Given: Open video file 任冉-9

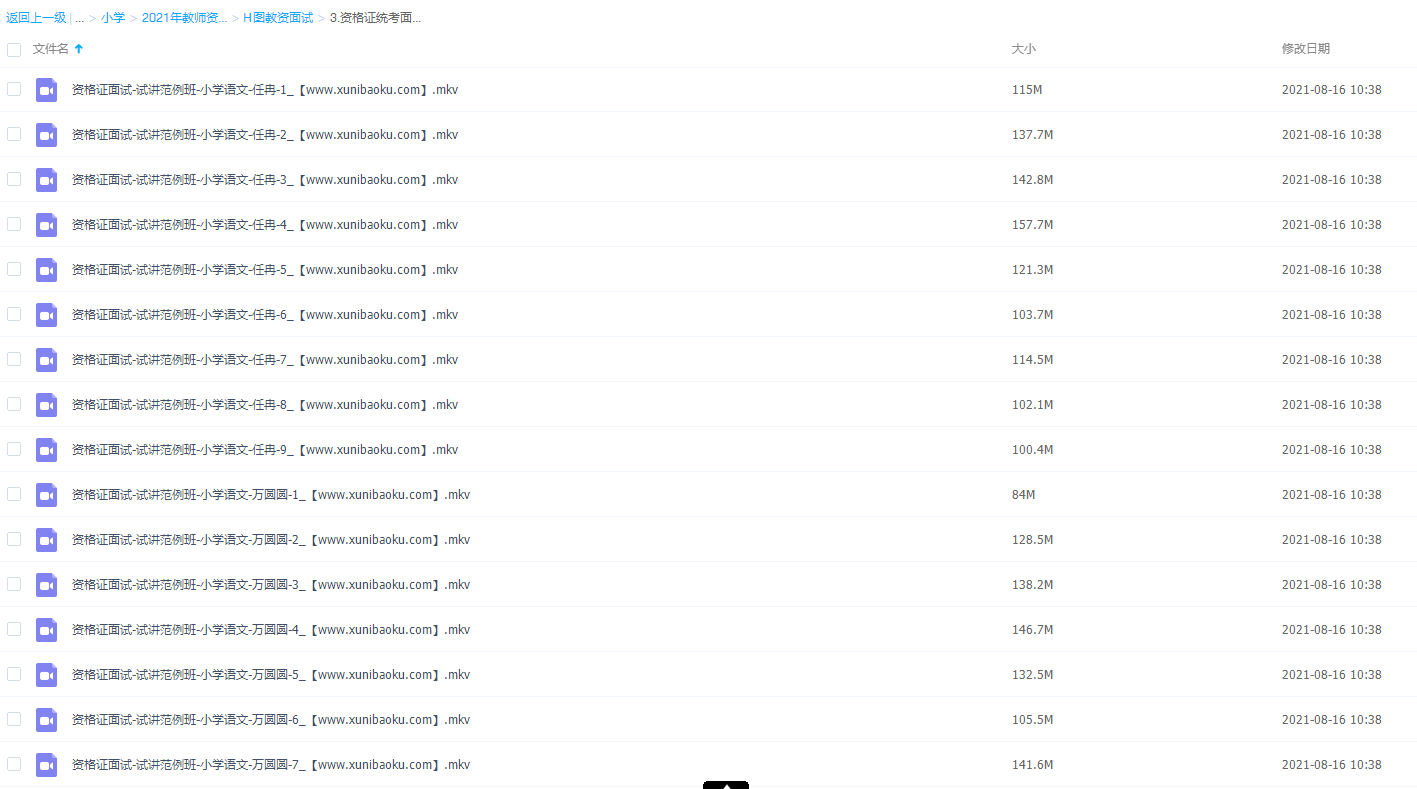Looking at the screenshot, I should 264,450.
